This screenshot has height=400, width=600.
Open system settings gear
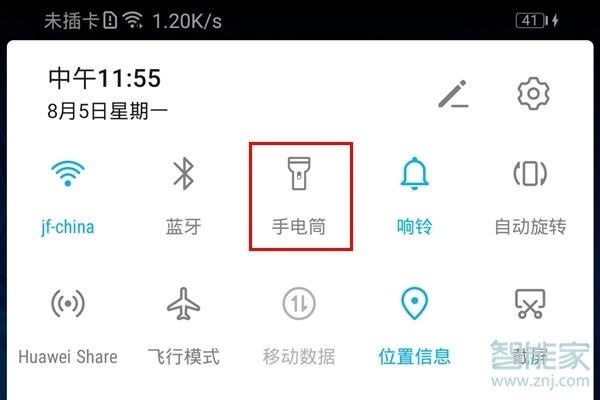534,93
